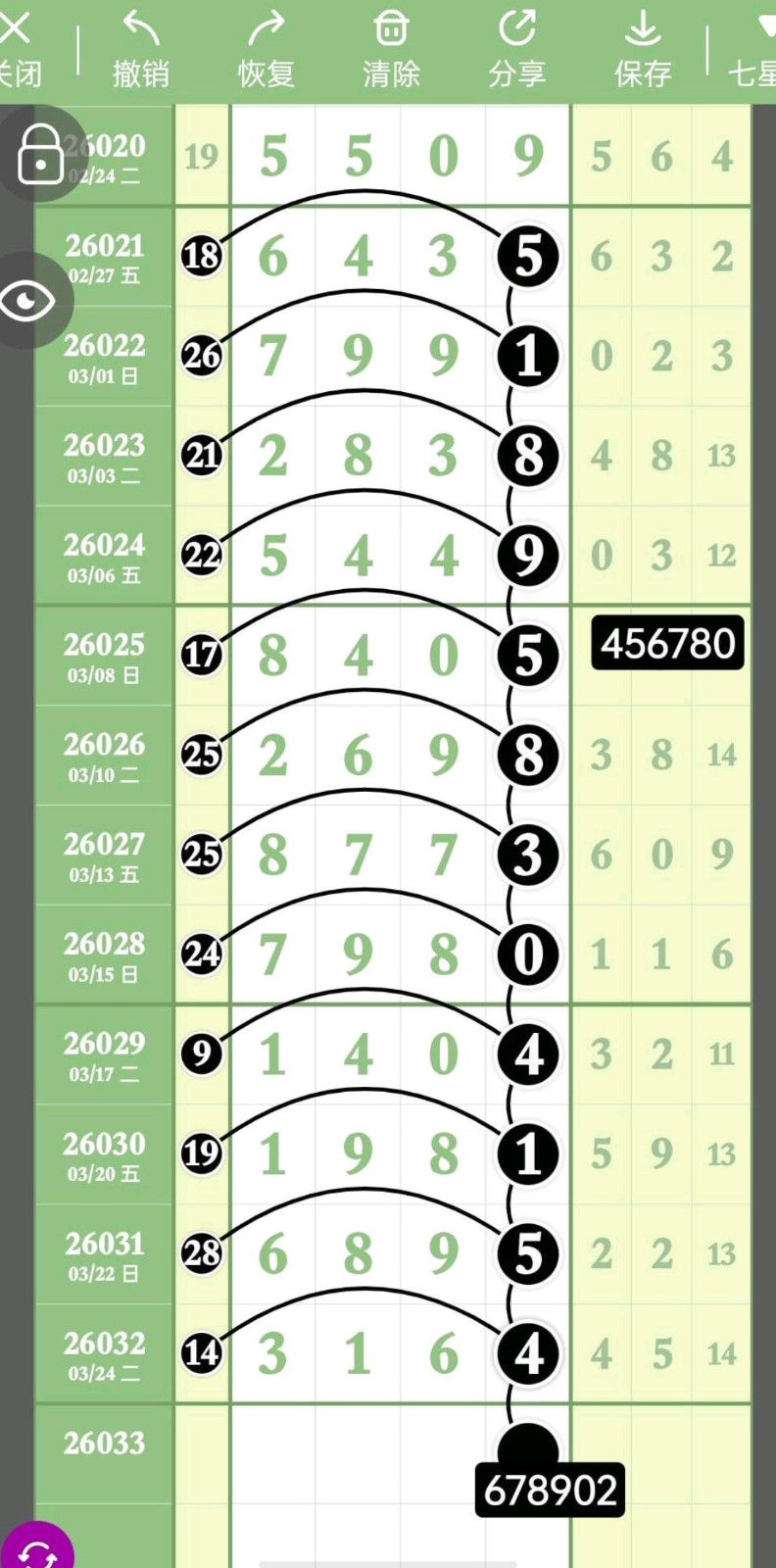Undo the last drawing action
Image resolution: width=776 pixels, height=1568 pixels.
pyautogui.click(x=140, y=49)
